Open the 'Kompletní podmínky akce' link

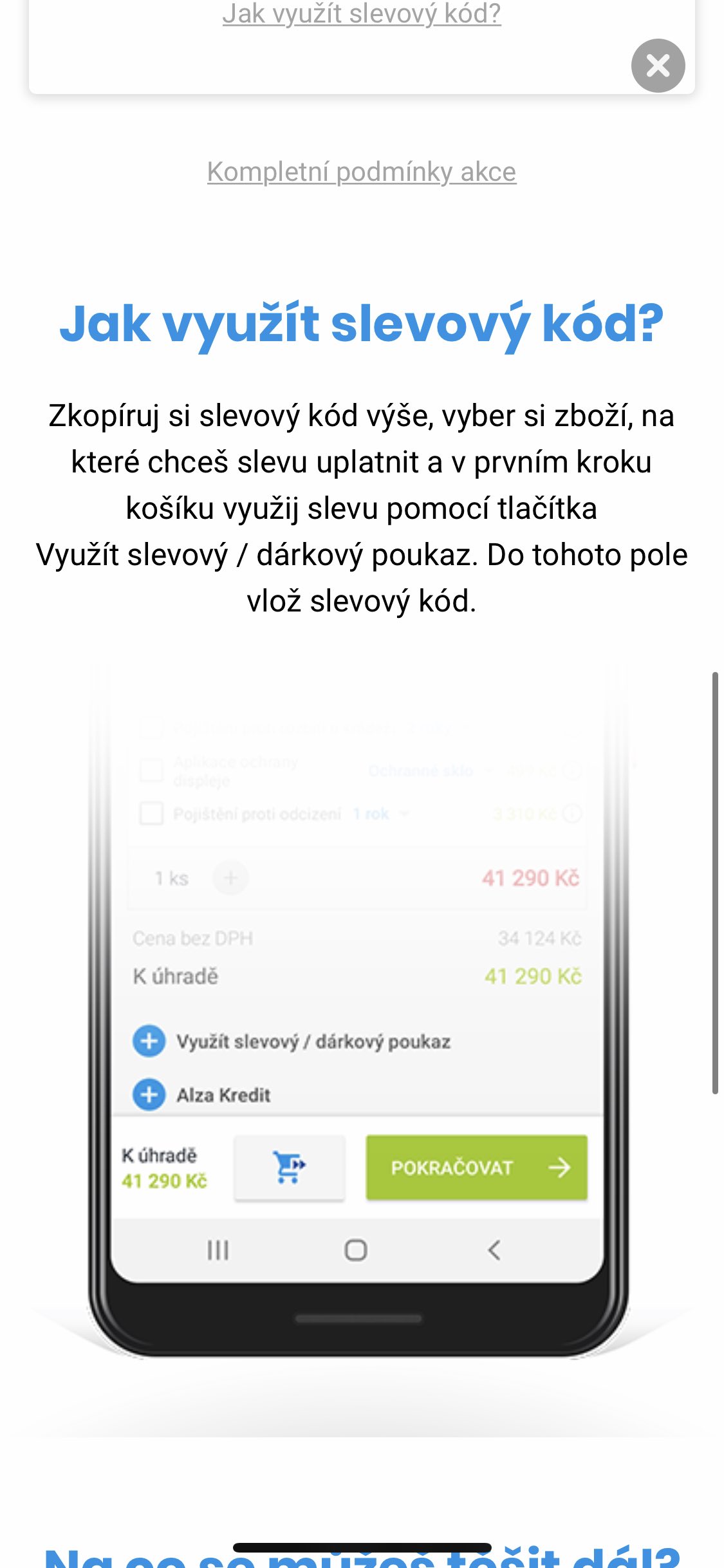(x=361, y=172)
